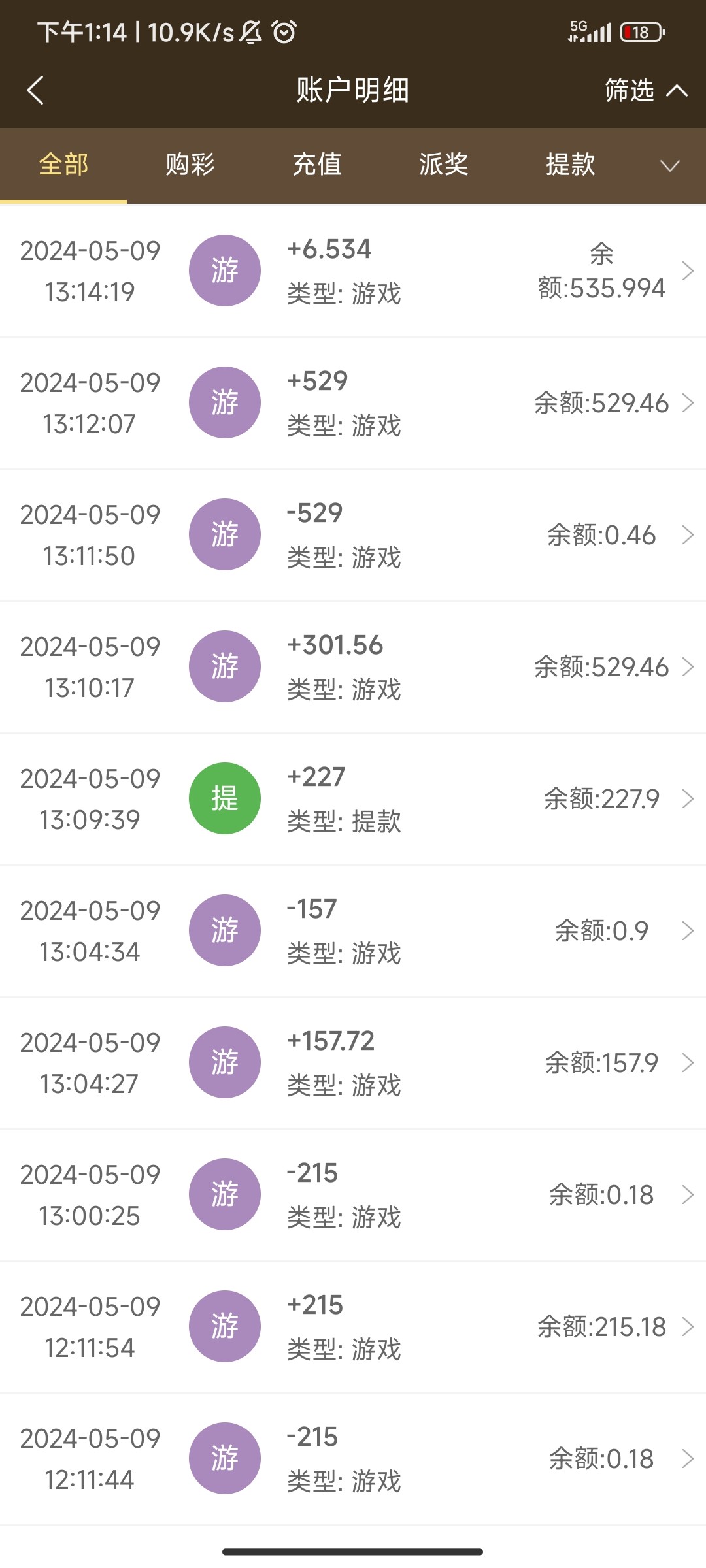View the 提款 tab
The width and height of the screenshot is (706, 1568).
click(x=571, y=165)
